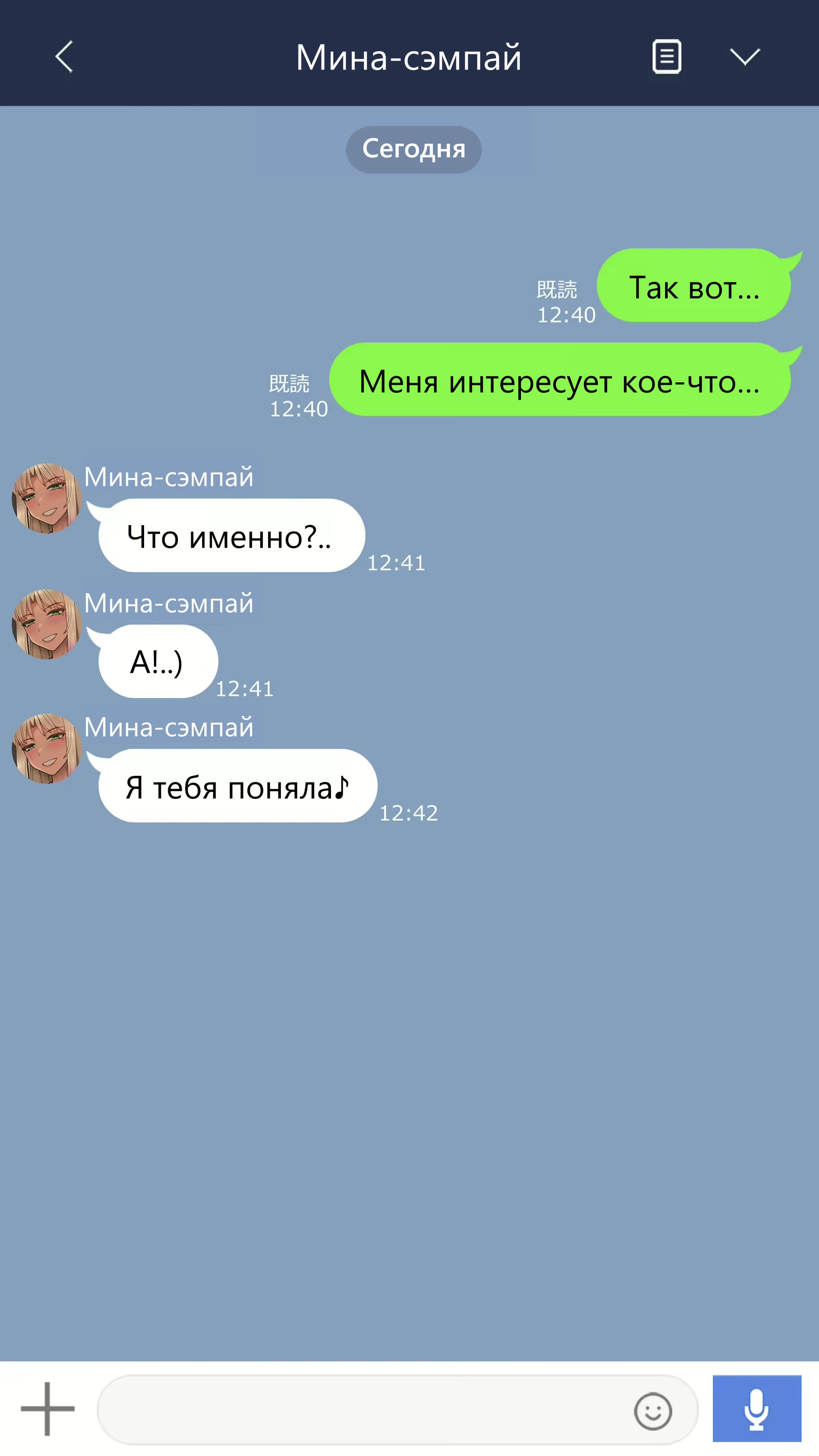View Мина-сэмпай's avatar beside "Что именно?.."
The image size is (819, 1456).
coord(47,499)
